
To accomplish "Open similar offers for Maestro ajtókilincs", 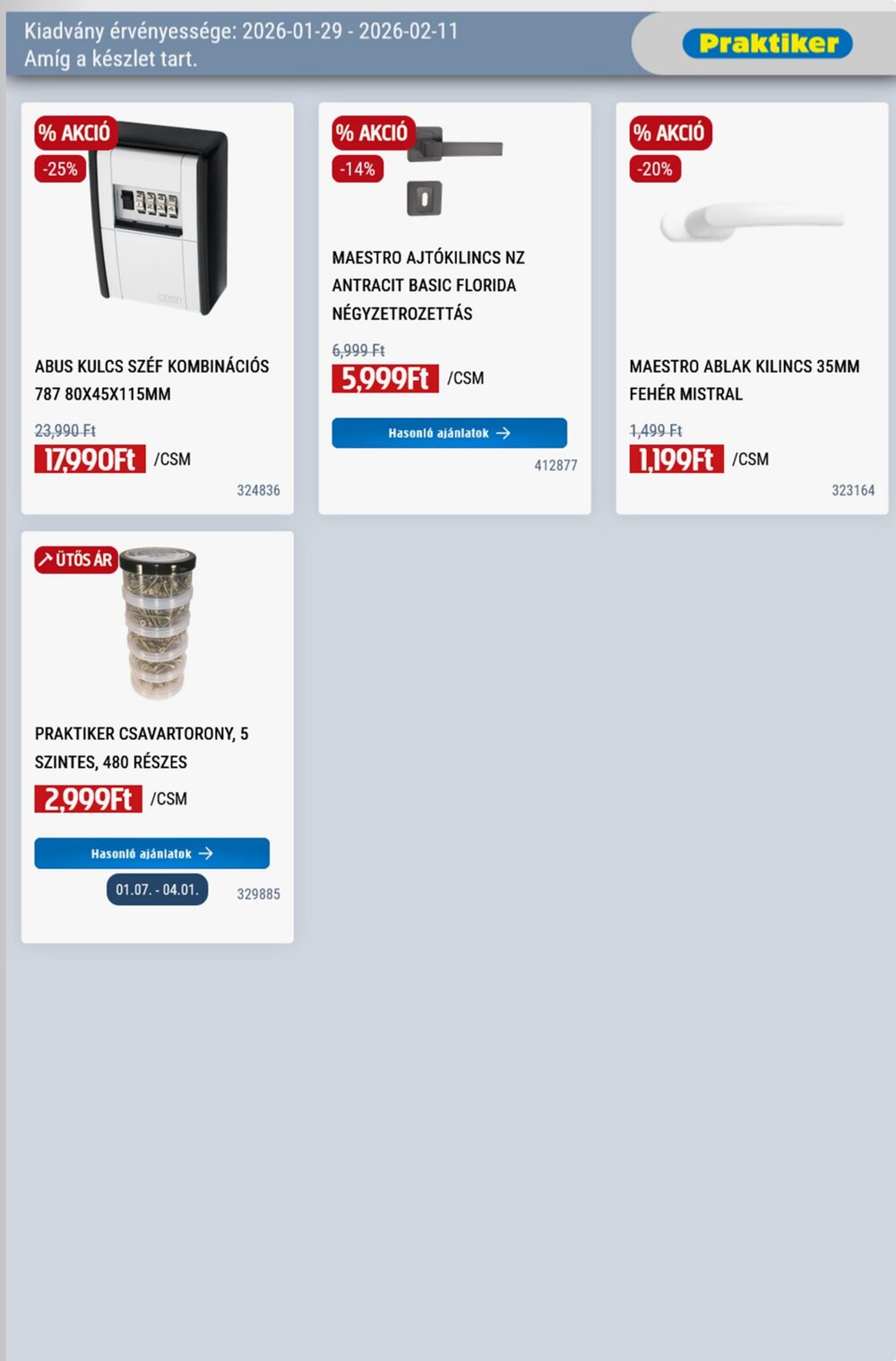I will 449,433.
